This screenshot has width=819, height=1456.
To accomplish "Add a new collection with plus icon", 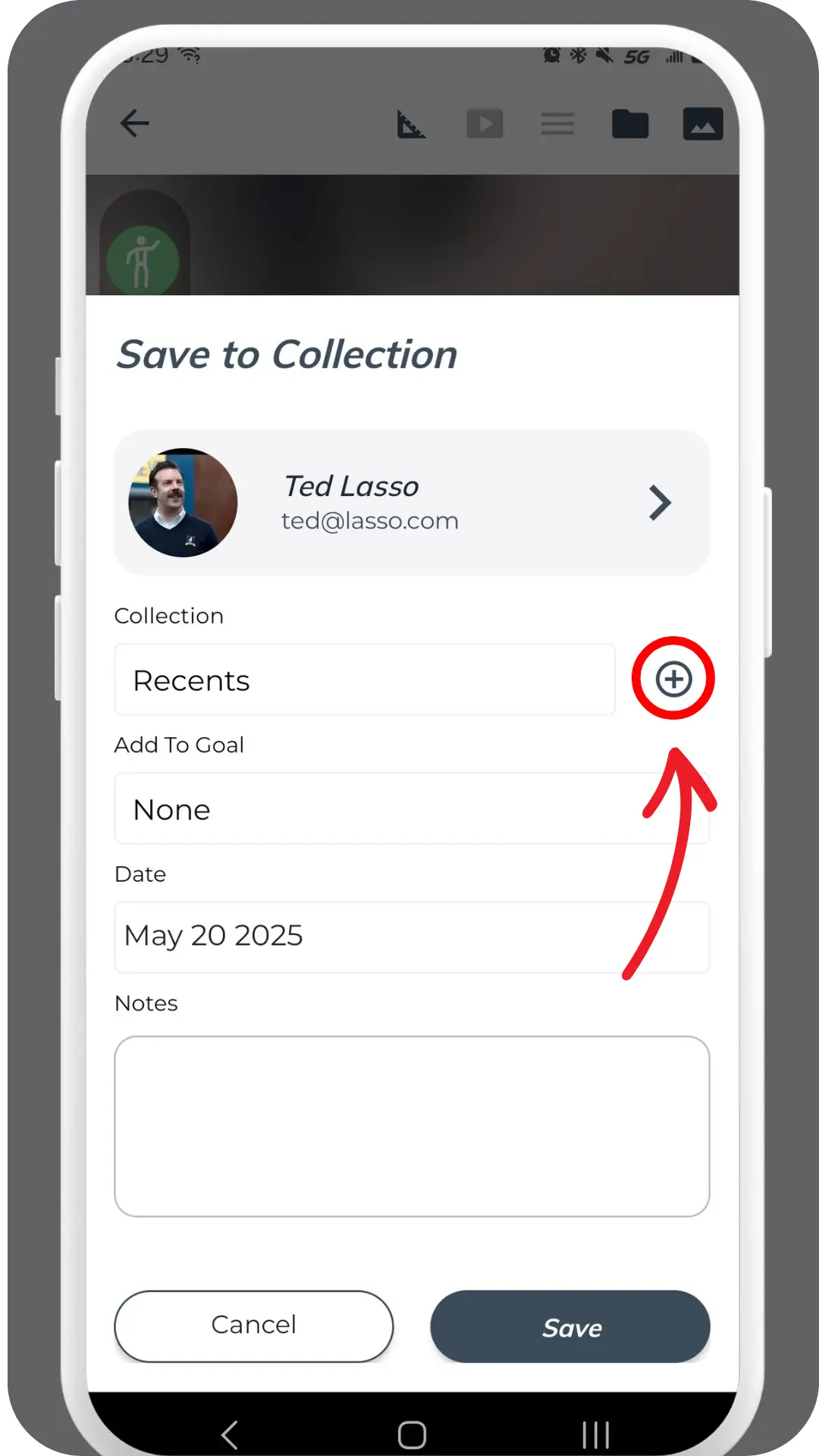I will pos(673,679).
